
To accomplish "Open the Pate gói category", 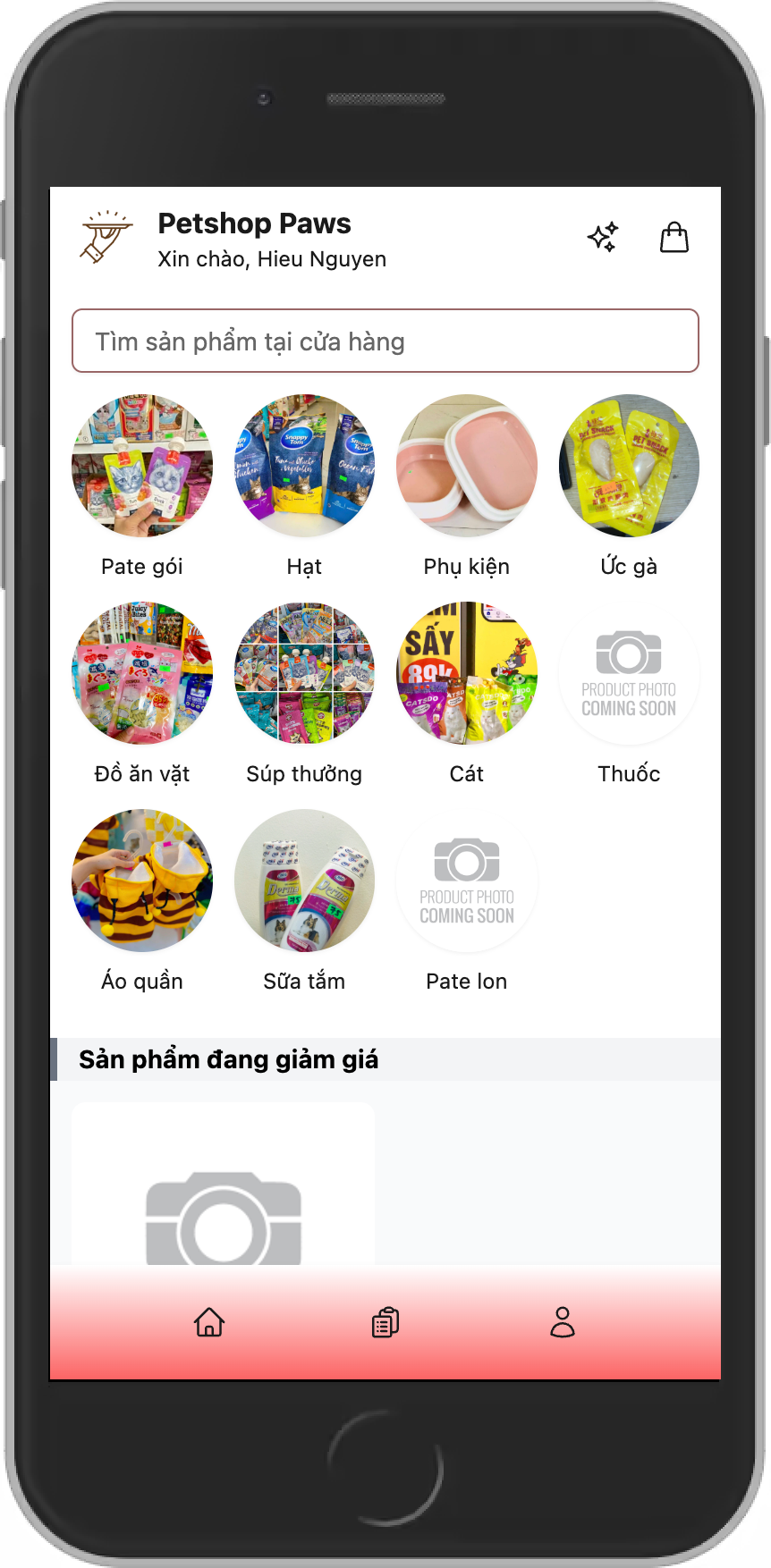I will click(x=142, y=466).
